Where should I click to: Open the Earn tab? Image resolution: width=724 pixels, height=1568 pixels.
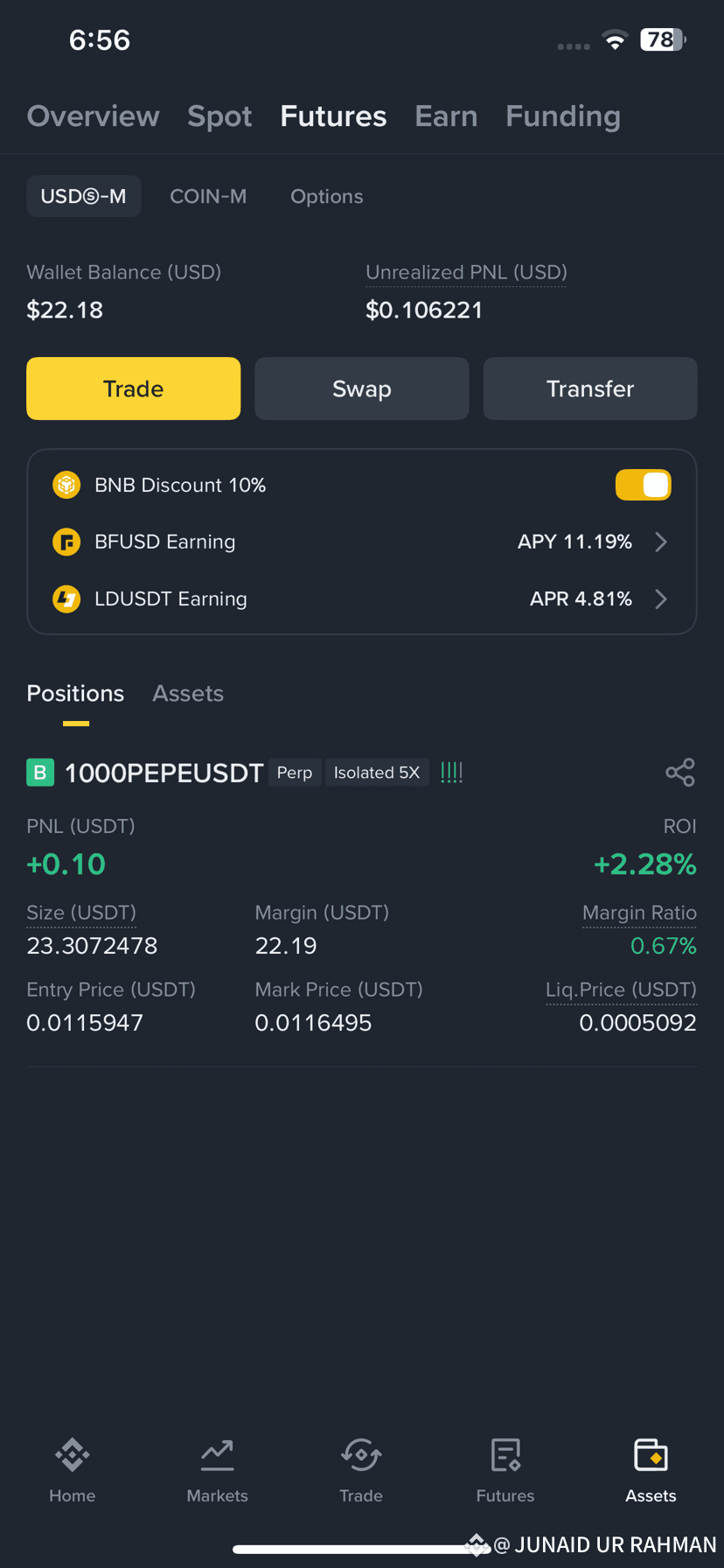[446, 116]
